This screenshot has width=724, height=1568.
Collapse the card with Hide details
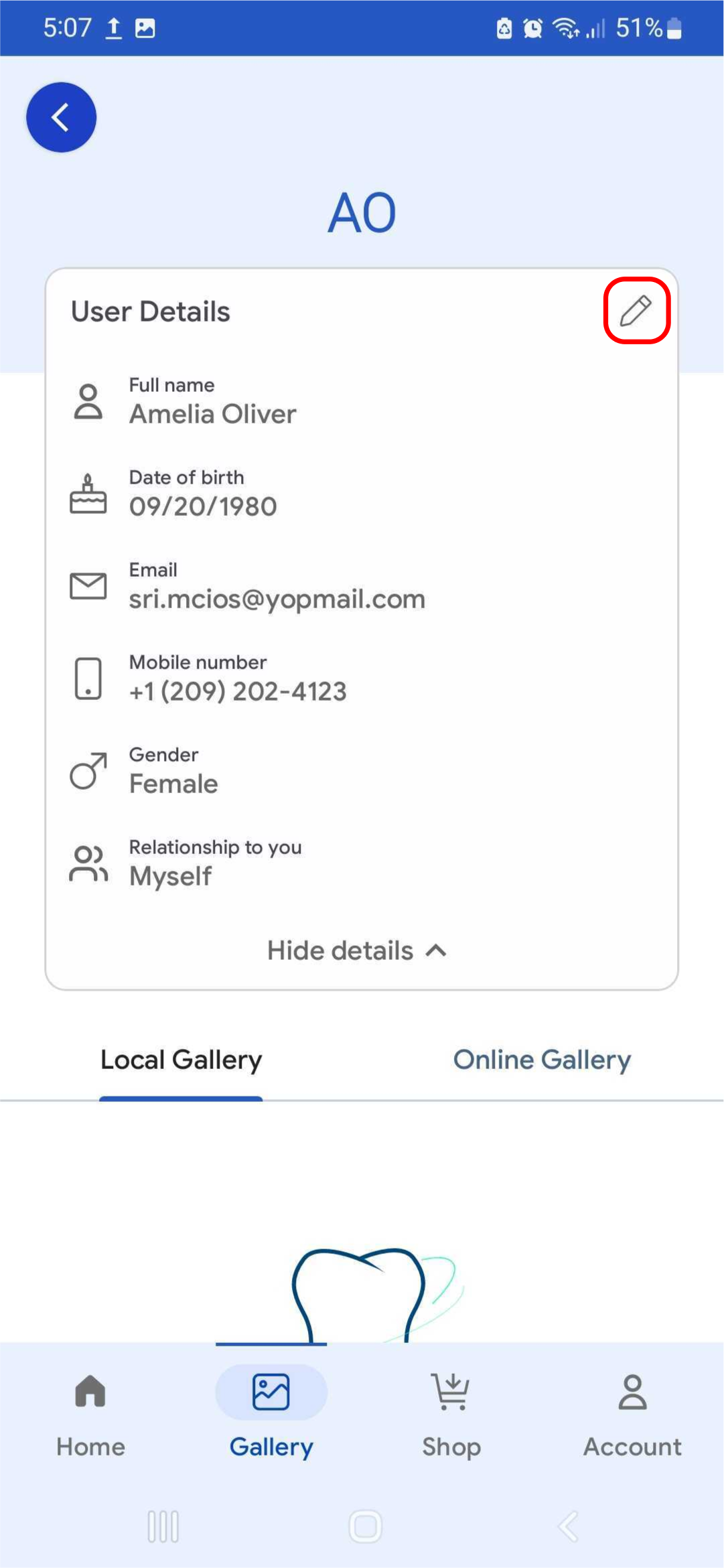[x=356, y=950]
